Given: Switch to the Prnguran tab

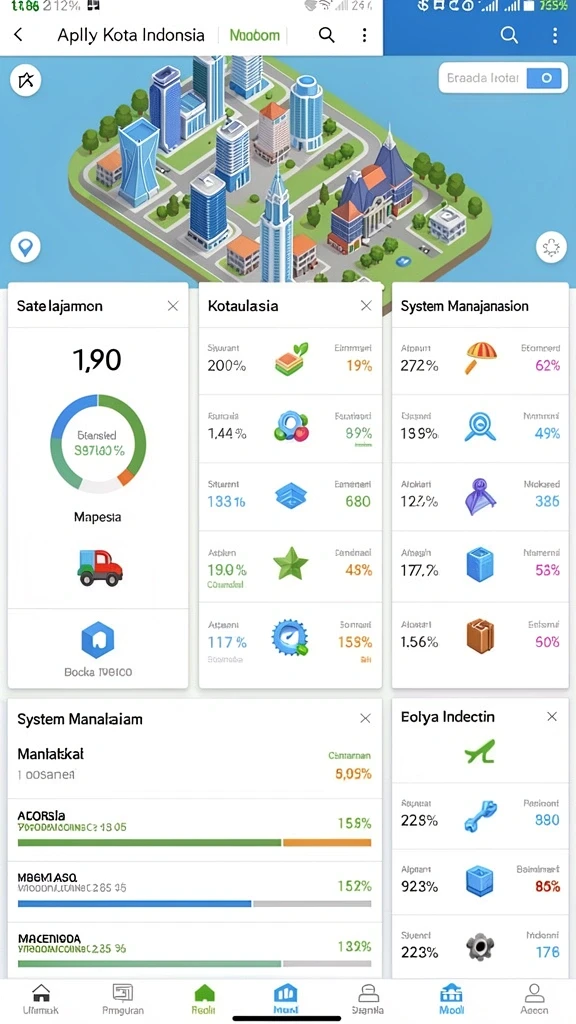Looking at the screenshot, I should click(123, 999).
